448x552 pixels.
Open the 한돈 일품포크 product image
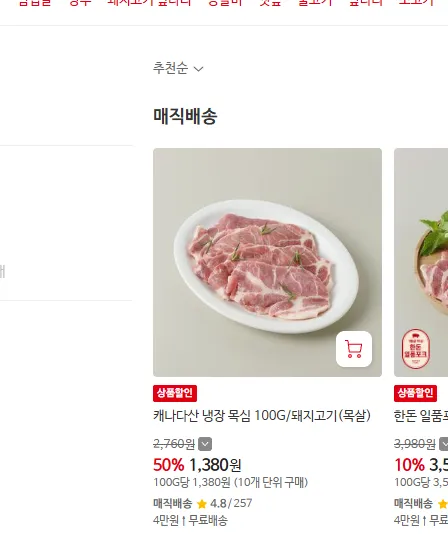coord(421,262)
